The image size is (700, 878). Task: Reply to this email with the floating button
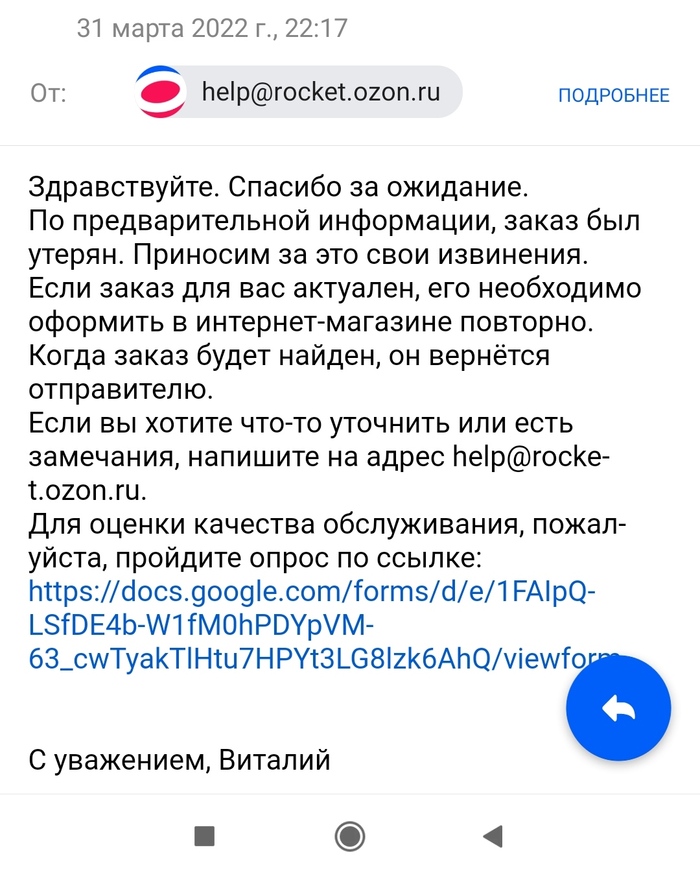619,709
